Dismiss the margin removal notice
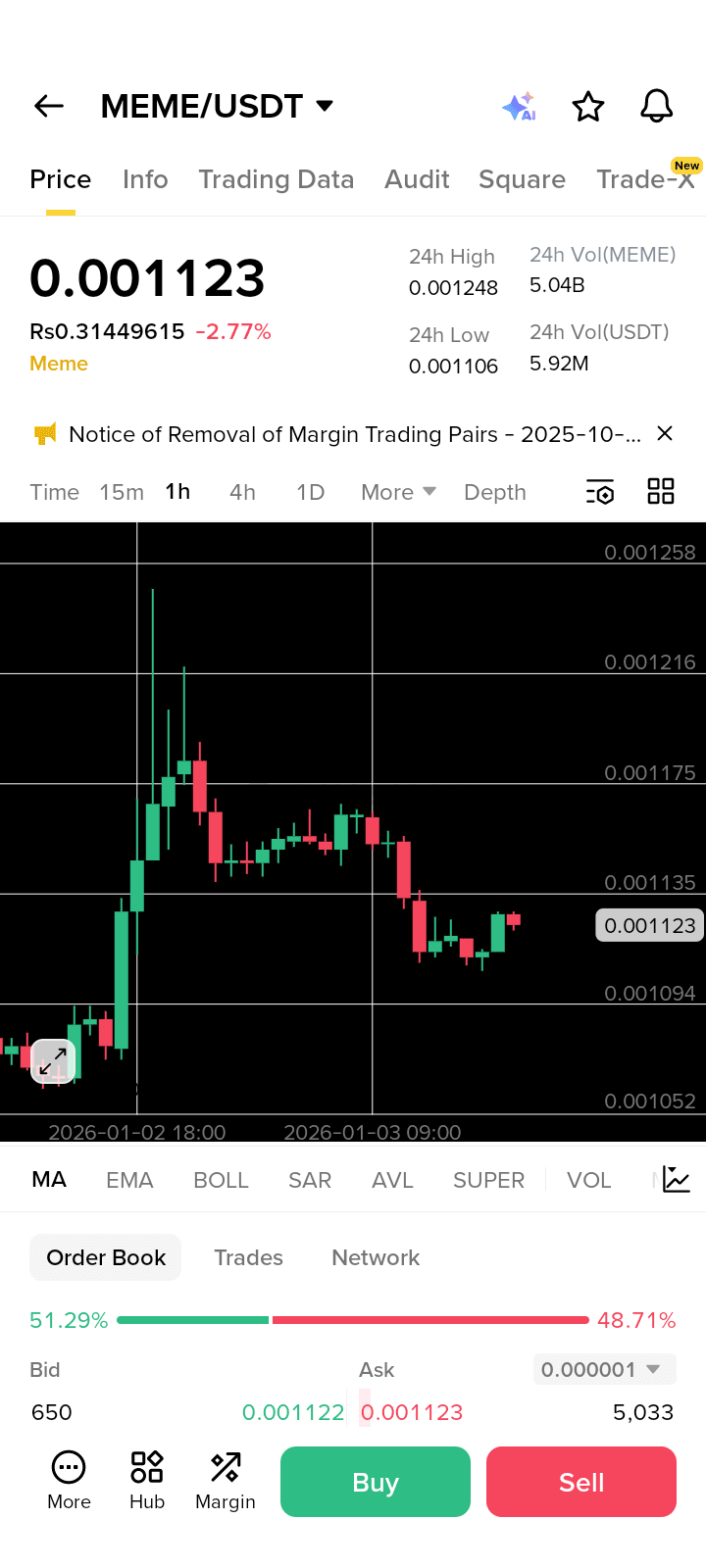Screen dimensions: 706x1568 pyautogui.click(x=665, y=433)
